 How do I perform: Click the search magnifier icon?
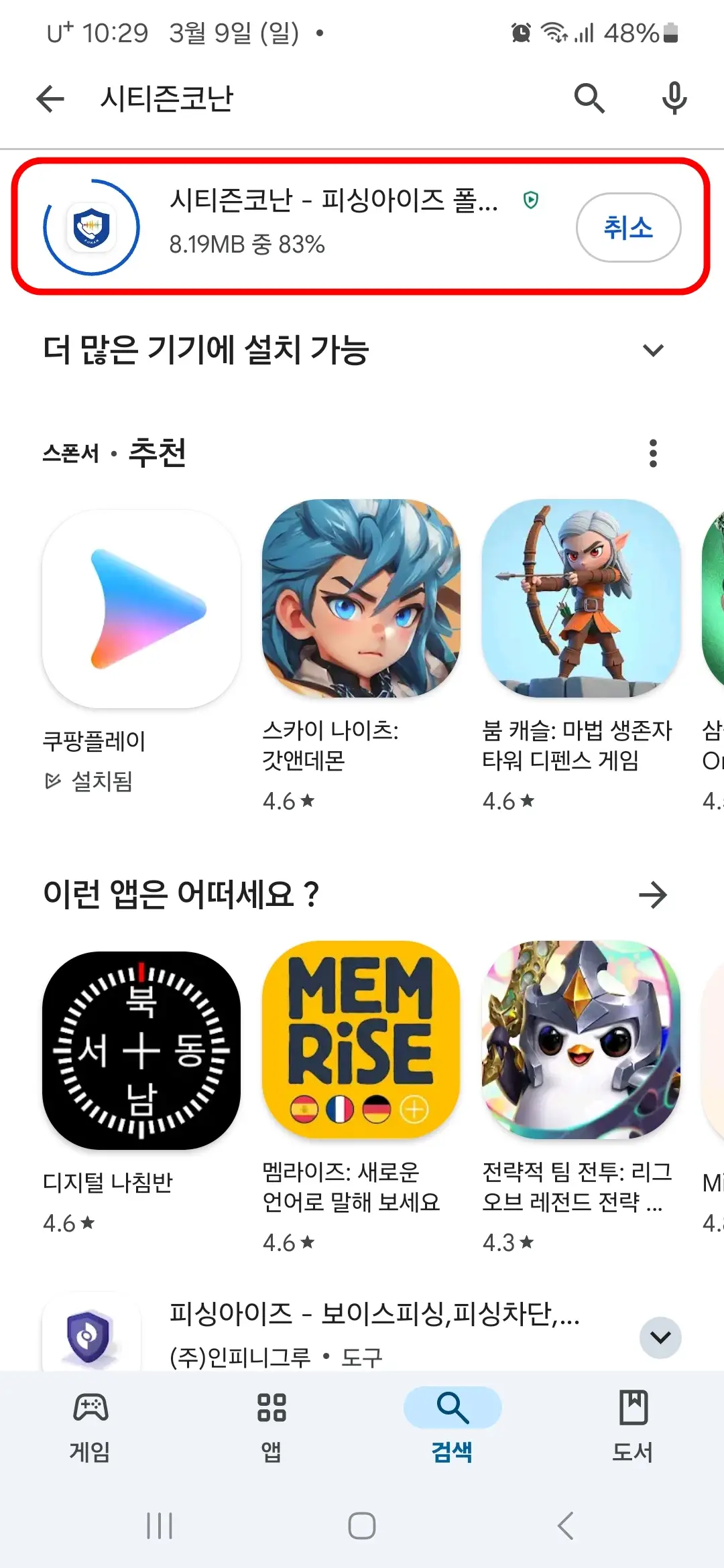point(589,97)
